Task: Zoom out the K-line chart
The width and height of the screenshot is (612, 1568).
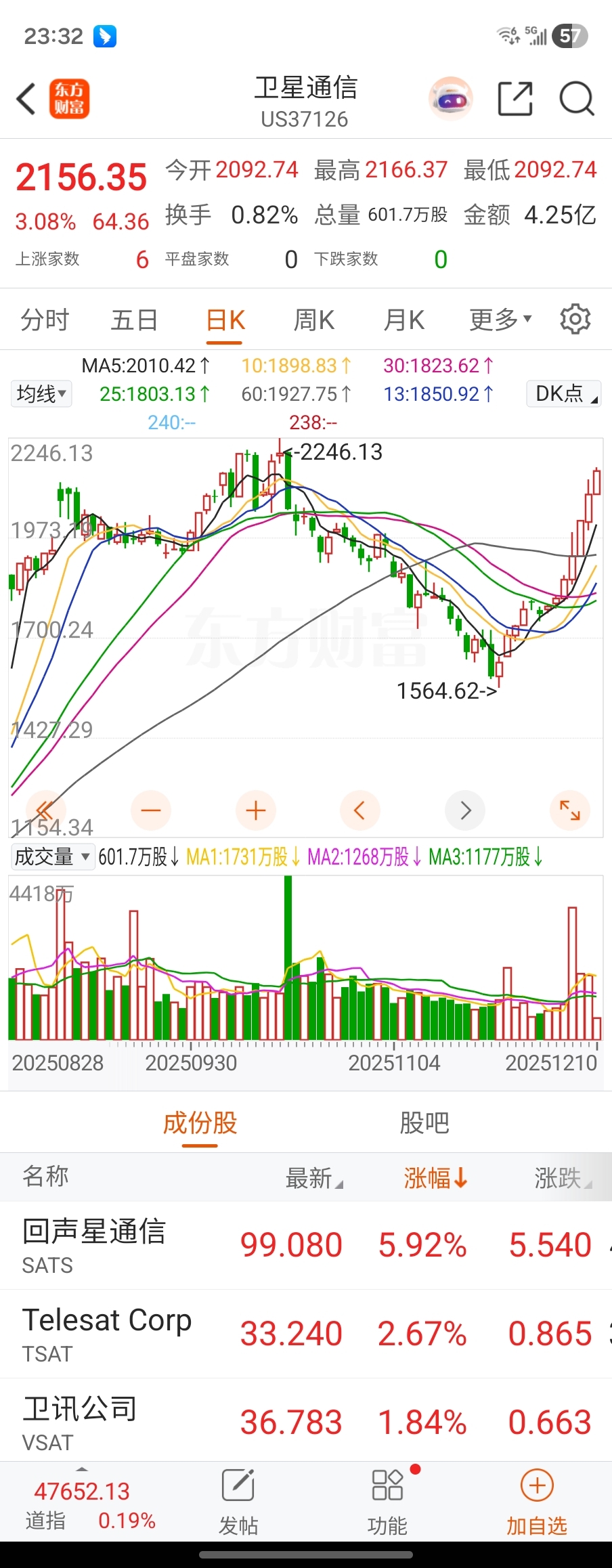Action: click(x=151, y=810)
